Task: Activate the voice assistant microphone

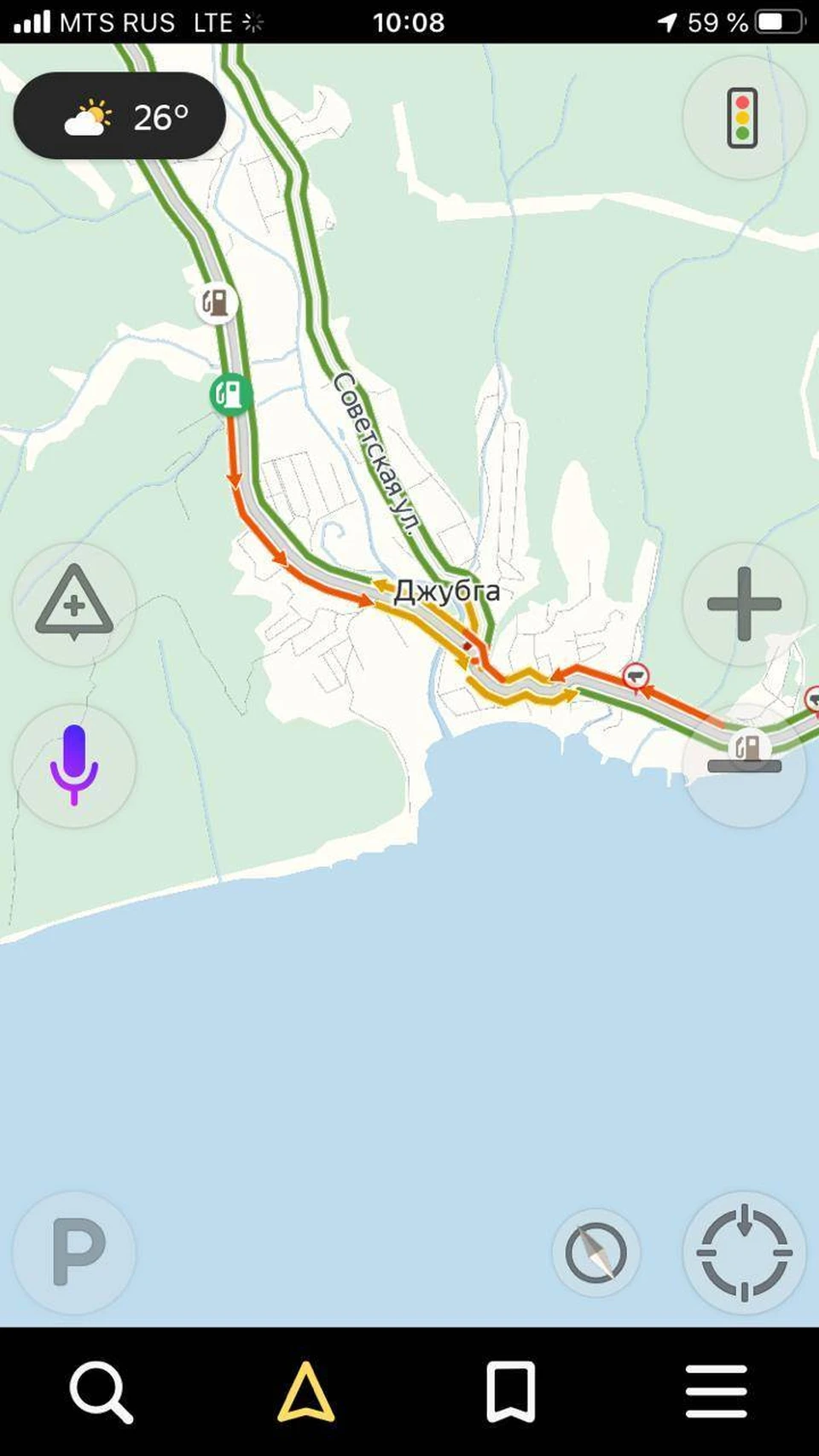Action: point(74,766)
